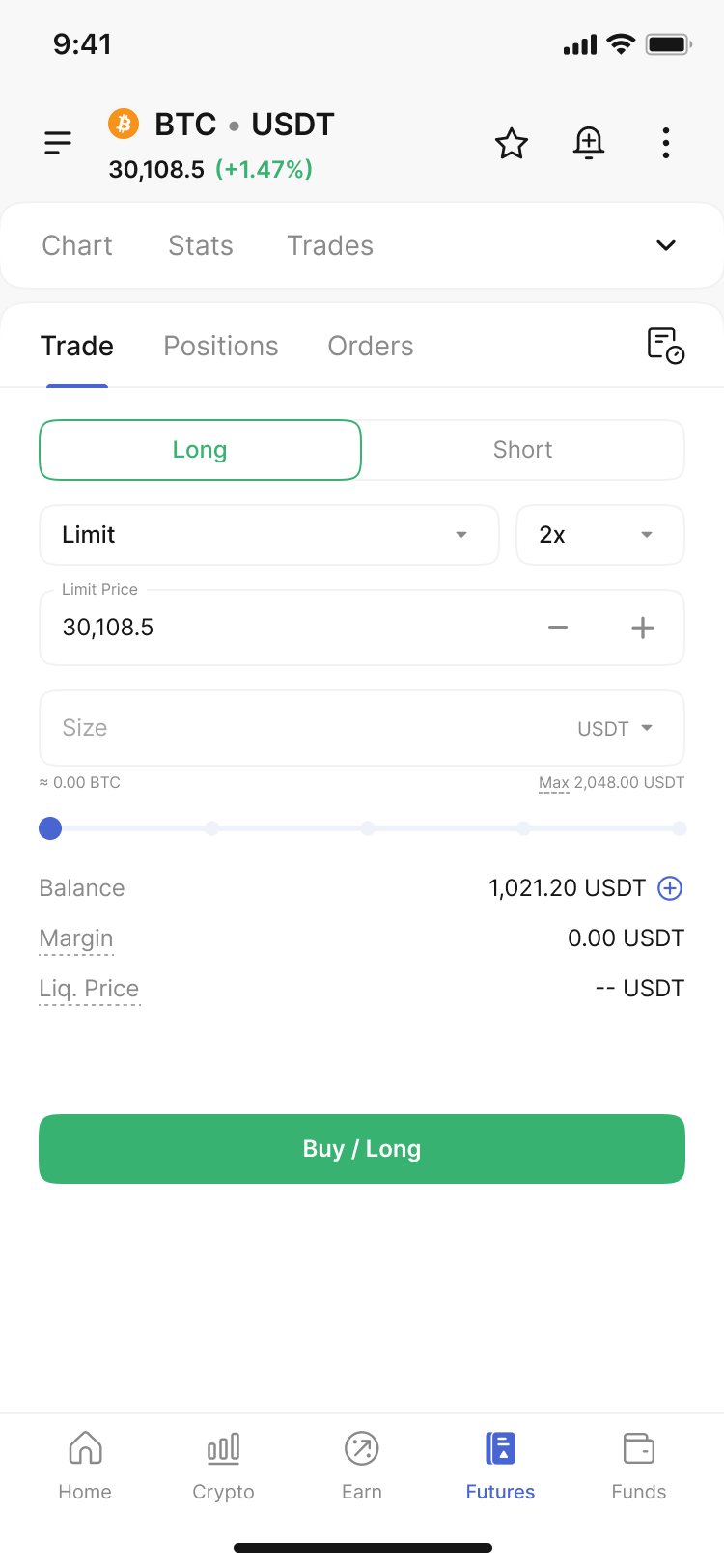This screenshot has width=724, height=1568.
Task: Show the Orders tab
Action: [x=371, y=346]
